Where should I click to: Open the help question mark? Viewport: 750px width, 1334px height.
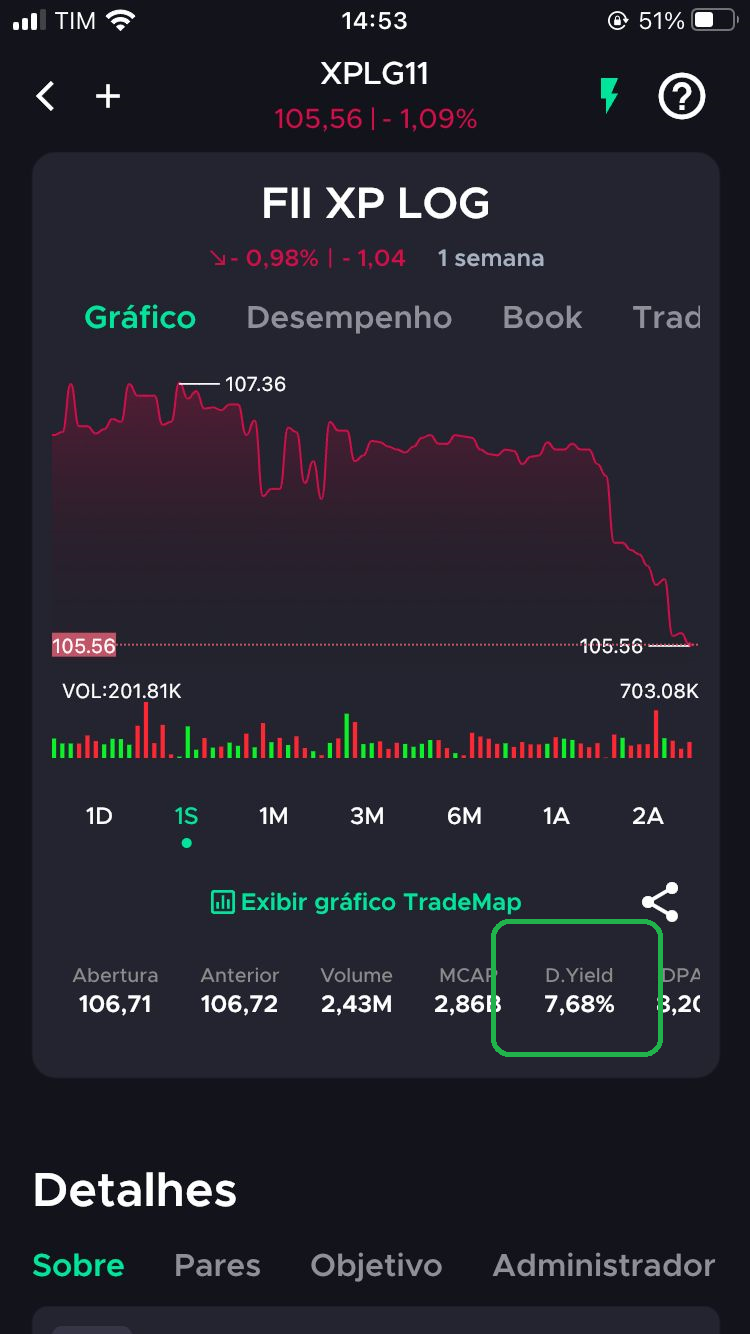(682, 97)
